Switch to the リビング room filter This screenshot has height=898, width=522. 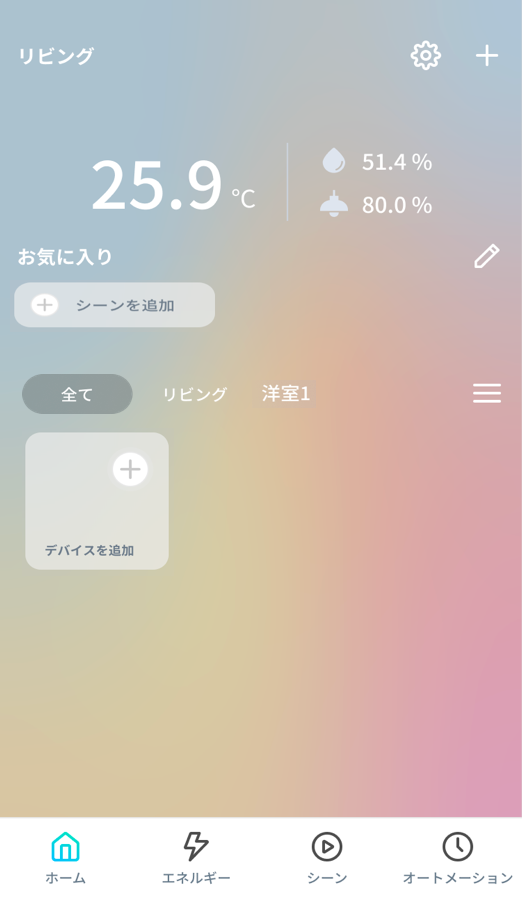coord(195,394)
